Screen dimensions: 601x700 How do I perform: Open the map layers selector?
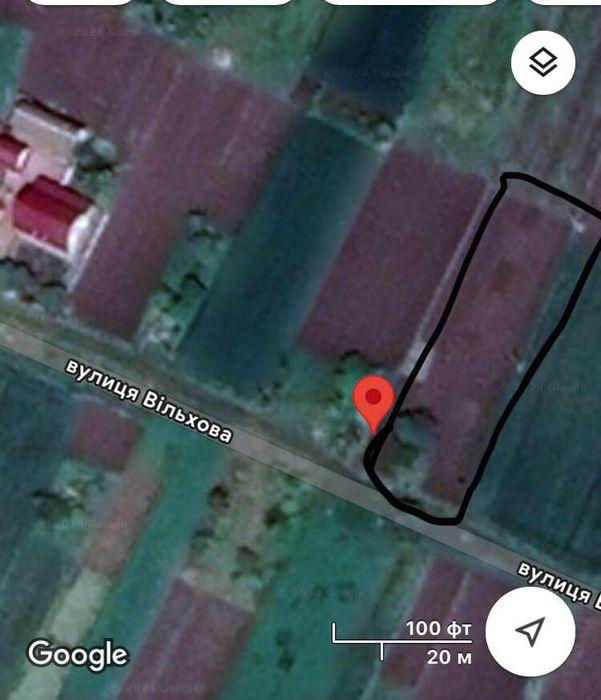tap(543, 64)
